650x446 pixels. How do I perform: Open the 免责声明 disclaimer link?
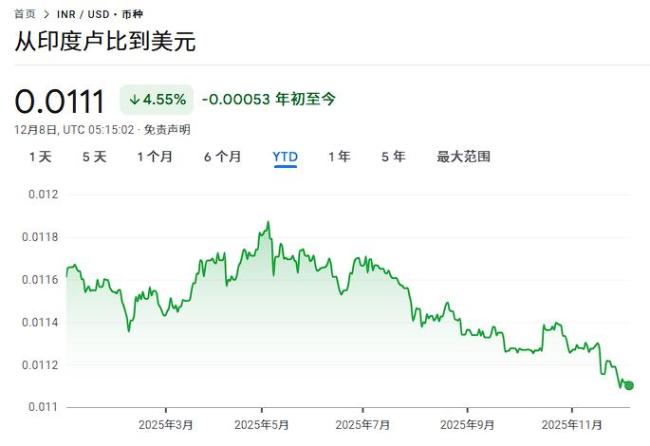[166, 129]
